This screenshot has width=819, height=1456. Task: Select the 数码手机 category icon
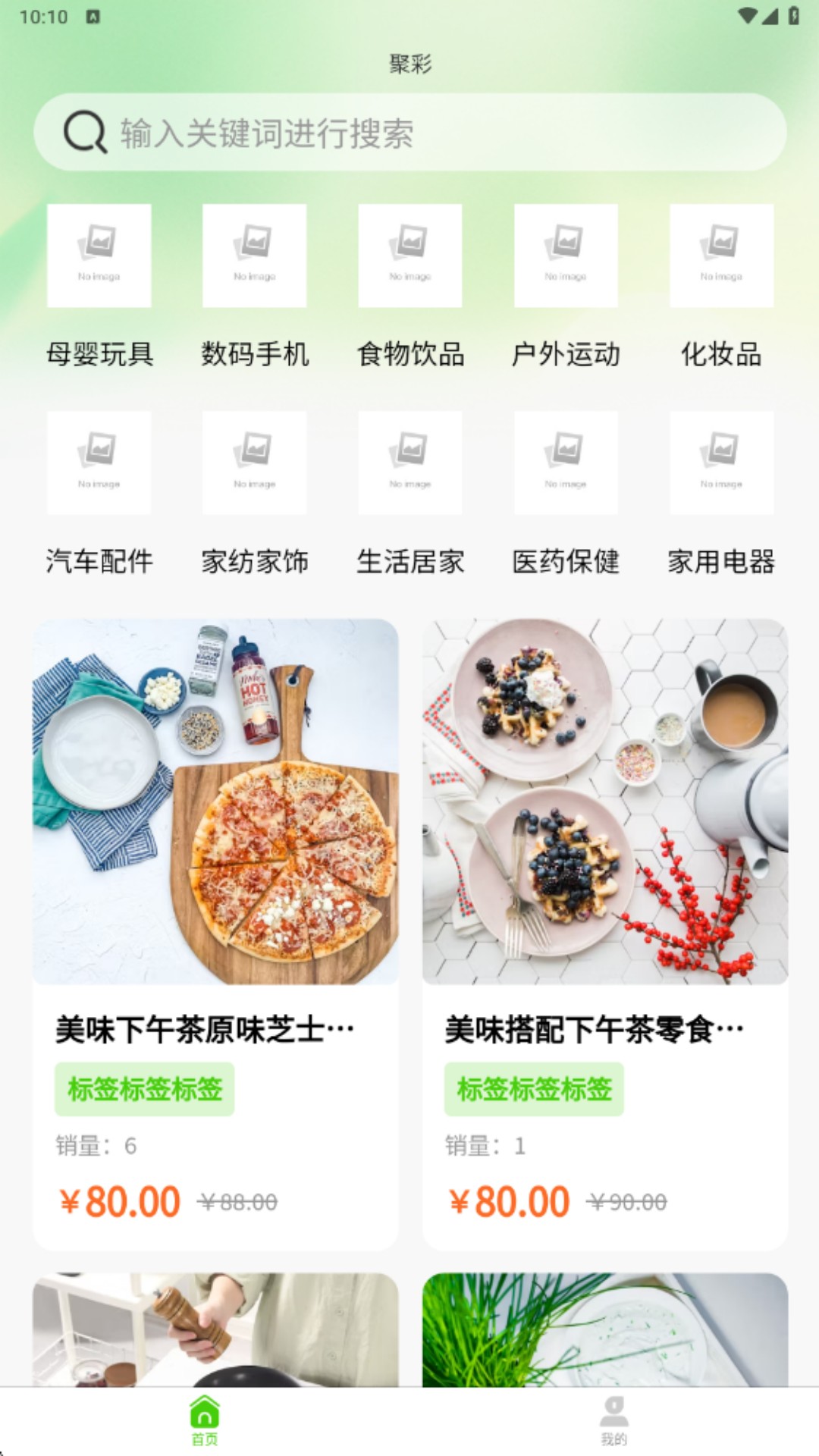pos(255,255)
